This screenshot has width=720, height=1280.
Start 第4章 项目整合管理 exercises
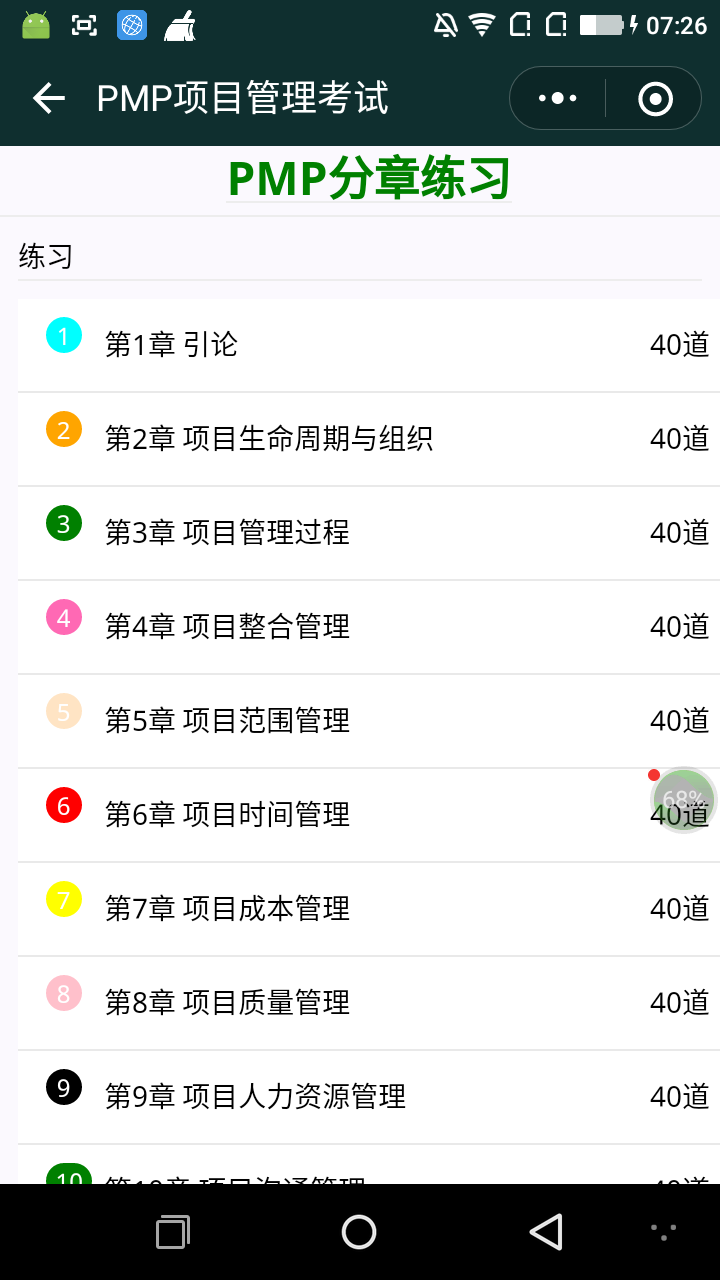click(x=368, y=627)
